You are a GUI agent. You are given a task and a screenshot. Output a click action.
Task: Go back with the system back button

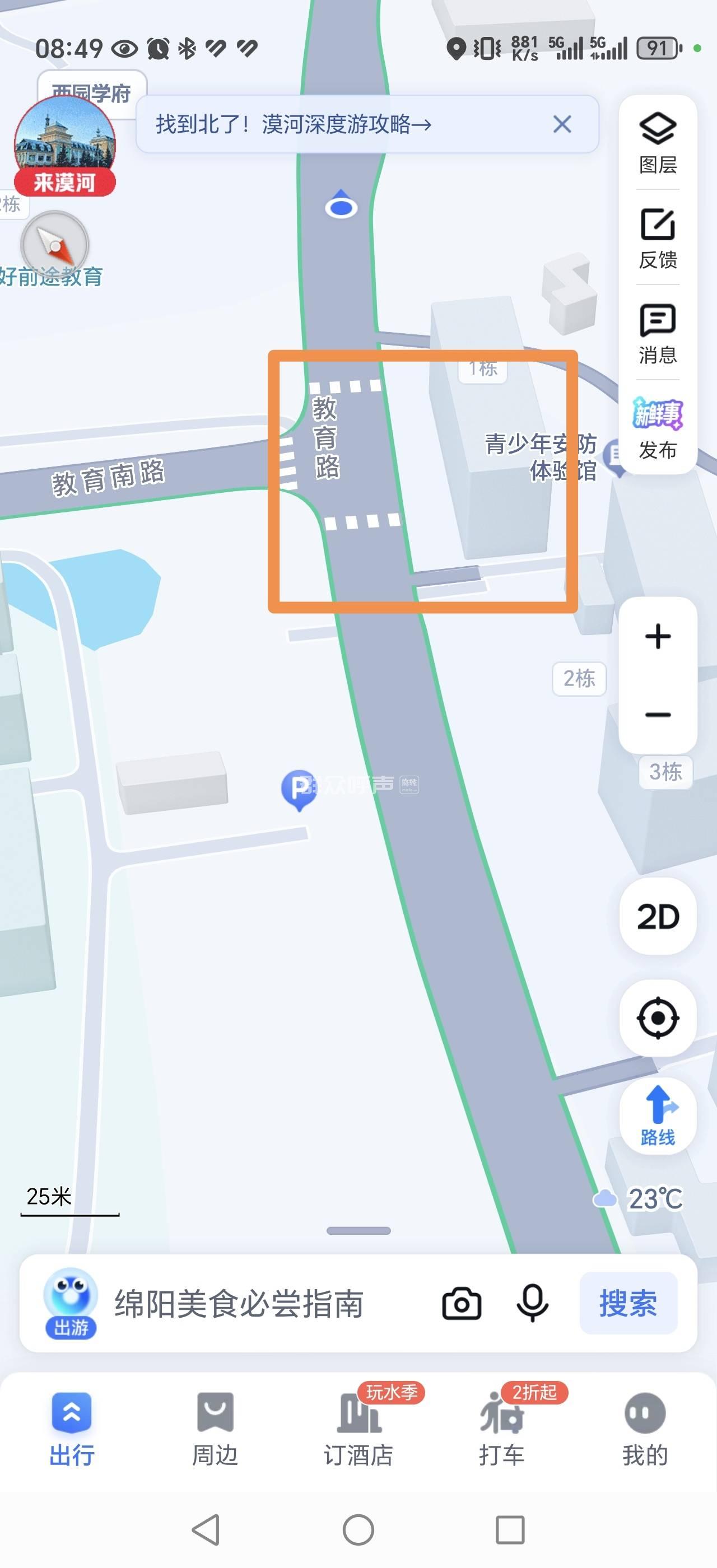tap(206, 1530)
